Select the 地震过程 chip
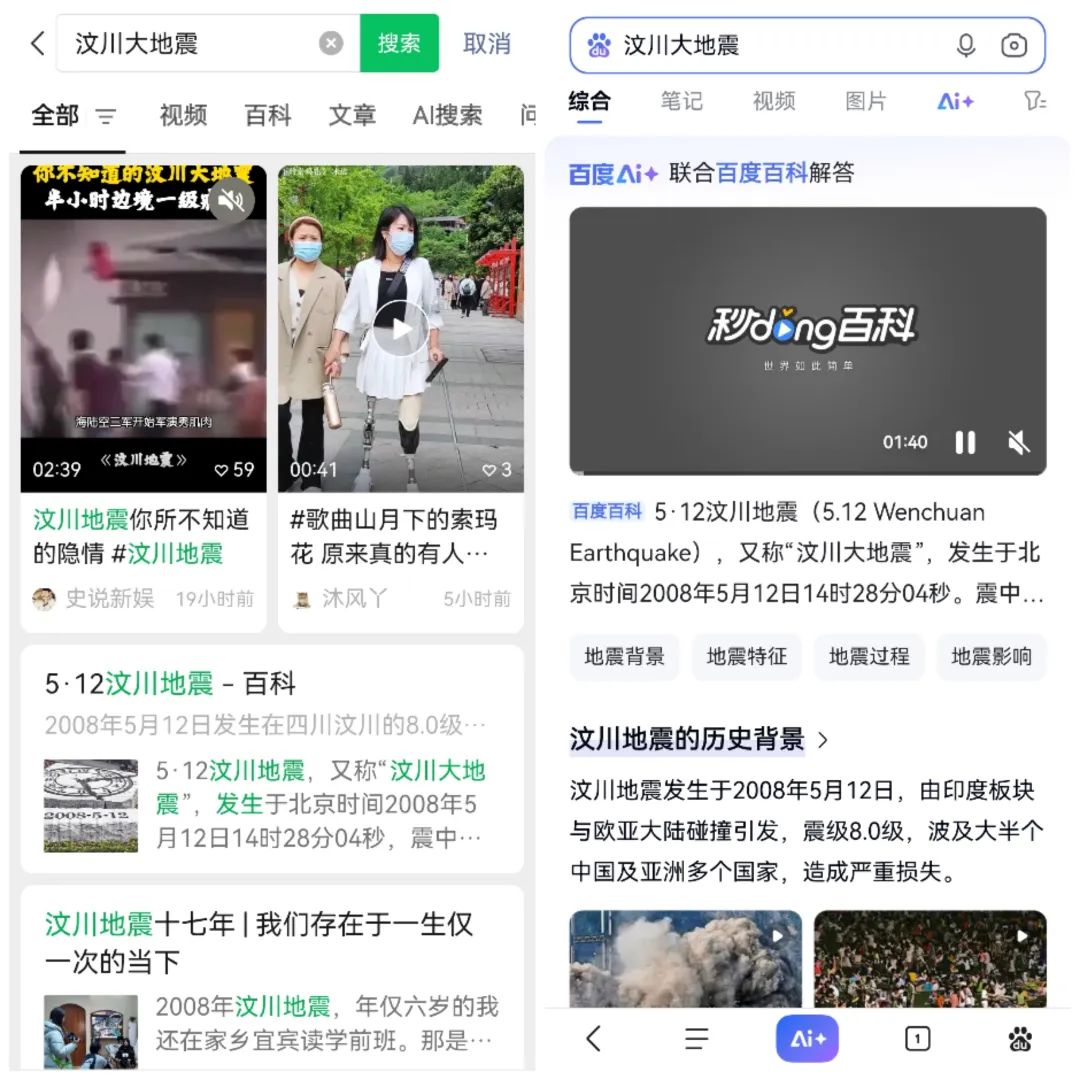The width and height of the screenshot is (1080, 1080). tap(869, 657)
